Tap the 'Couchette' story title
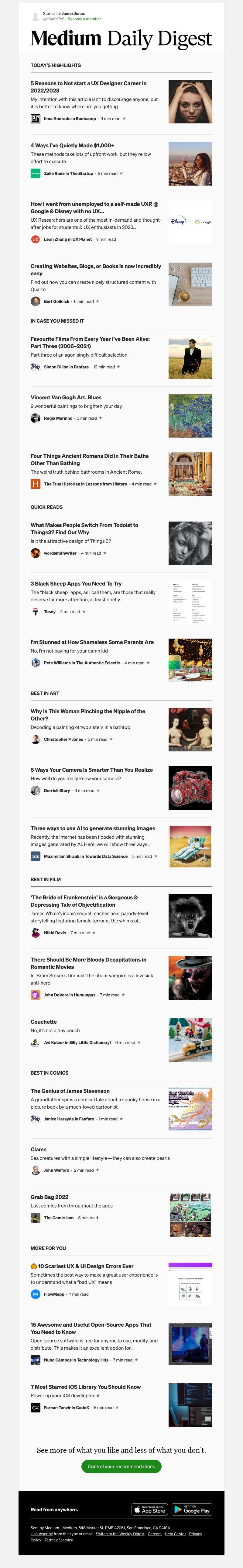The image size is (243, 1568). tap(44, 1022)
